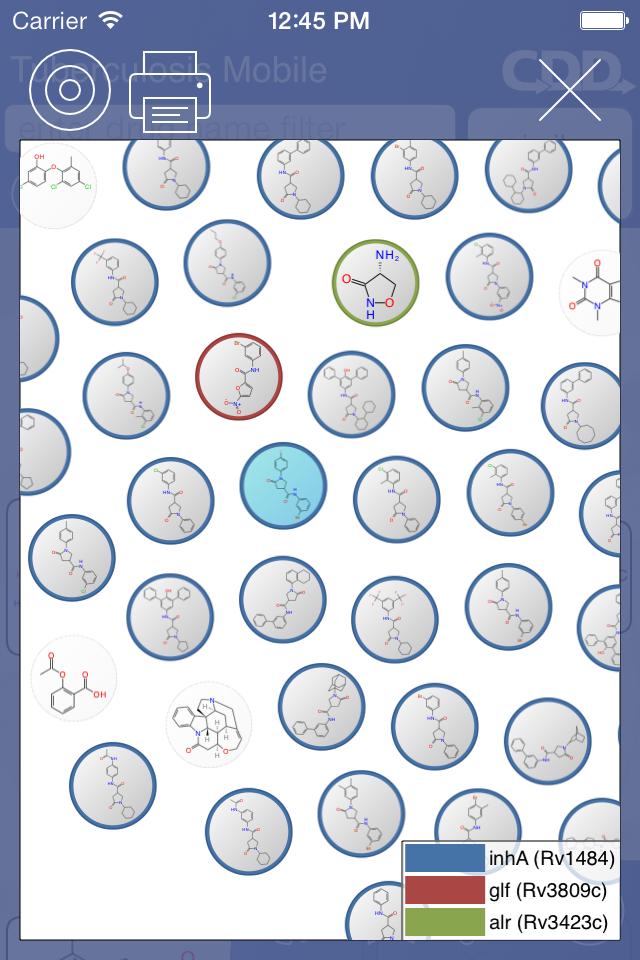
Task: Open the chlorinated molecule with red OH label
Action: [x=56, y=184]
